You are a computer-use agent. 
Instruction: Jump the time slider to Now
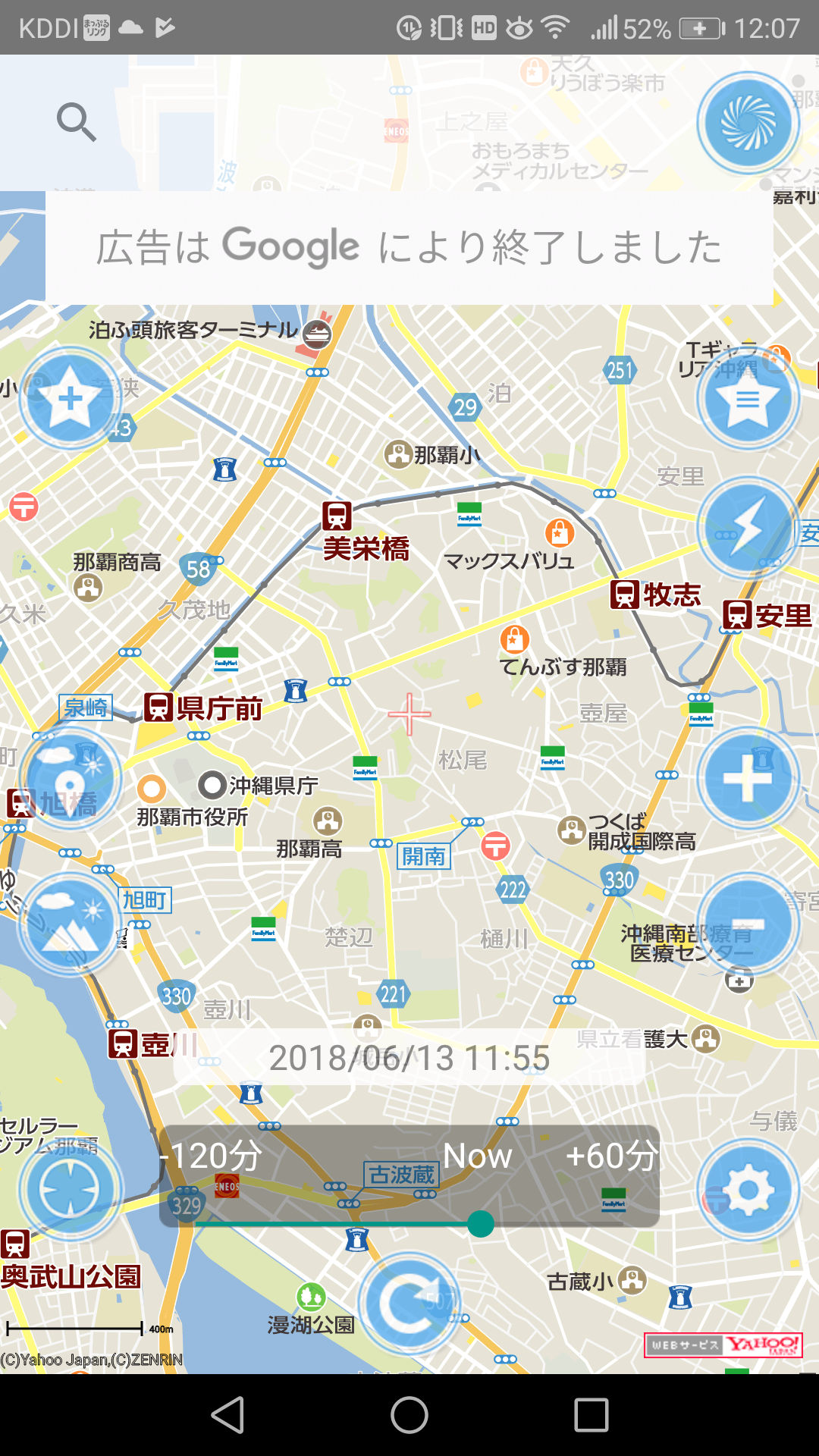click(478, 1156)
